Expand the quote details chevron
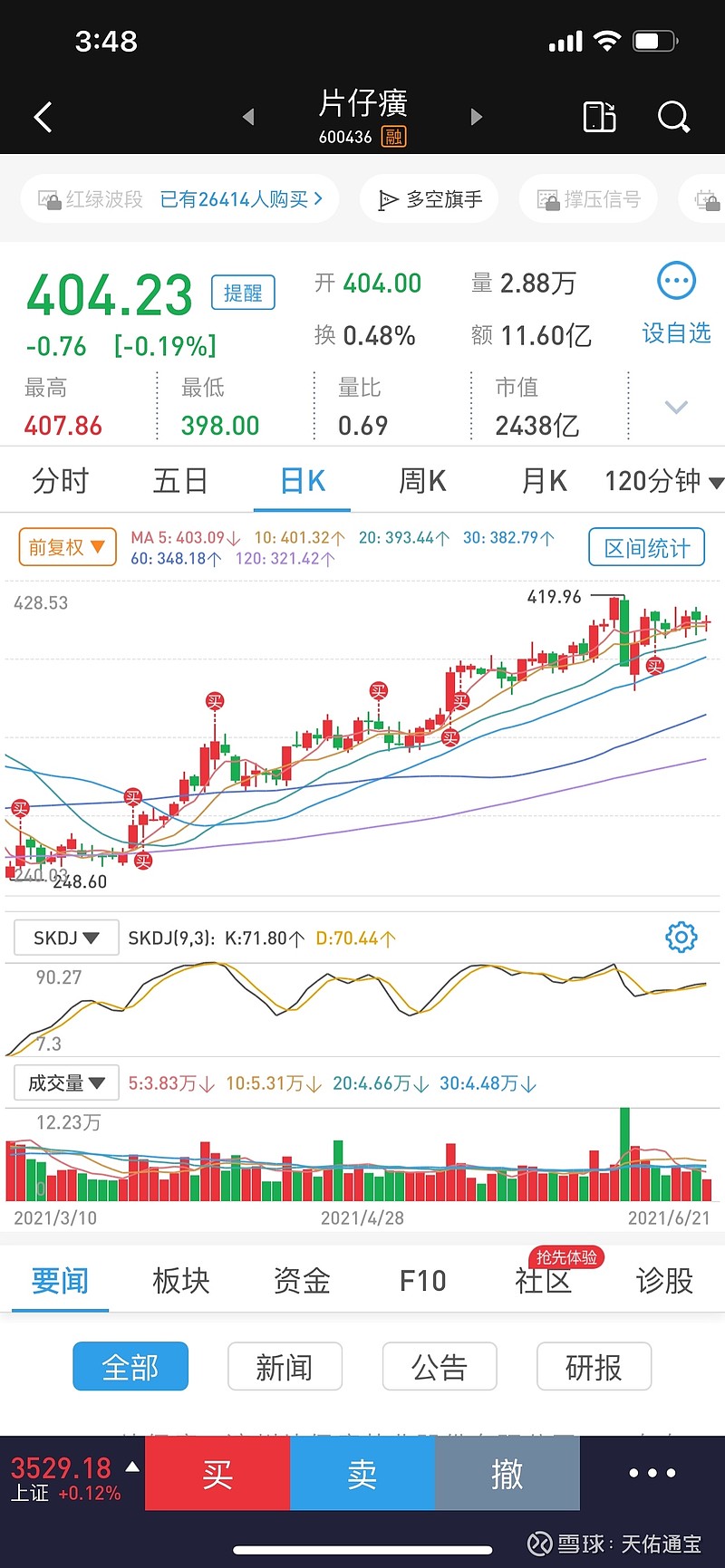The image size is (725, 1568). click(676, 407)
